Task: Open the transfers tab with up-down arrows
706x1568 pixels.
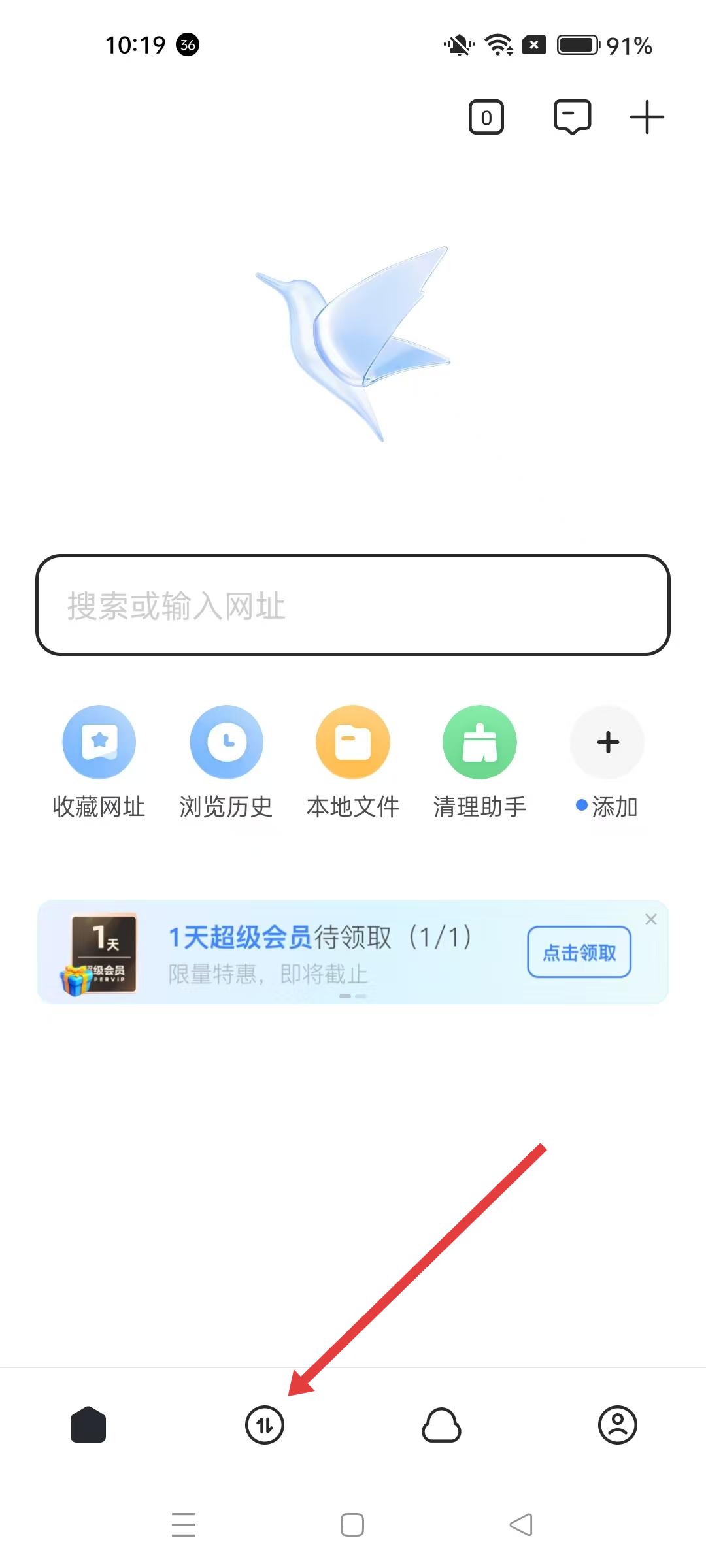Action: click(265, 1425)
